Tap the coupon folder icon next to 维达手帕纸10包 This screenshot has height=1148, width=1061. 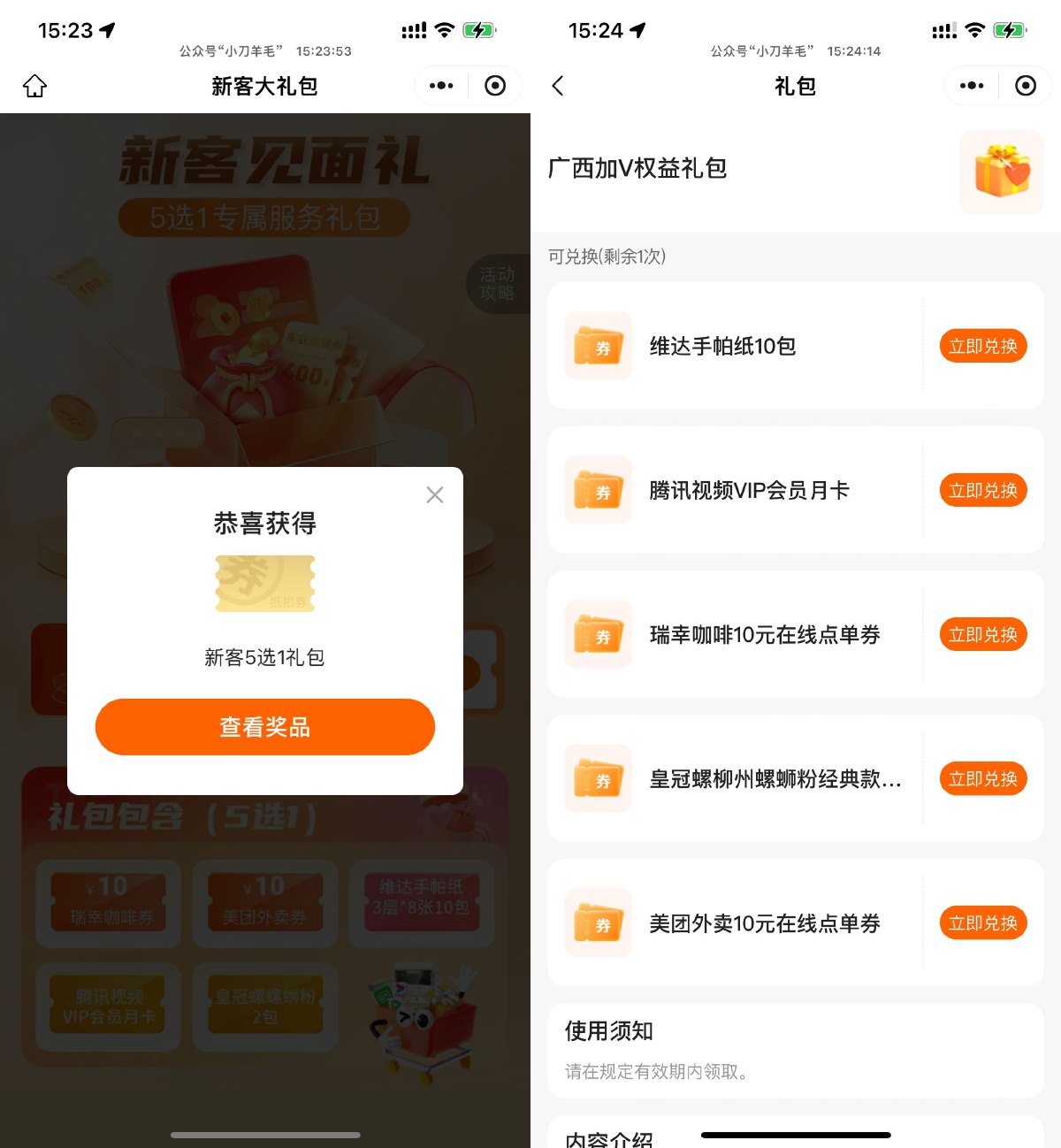coord(598,346)
